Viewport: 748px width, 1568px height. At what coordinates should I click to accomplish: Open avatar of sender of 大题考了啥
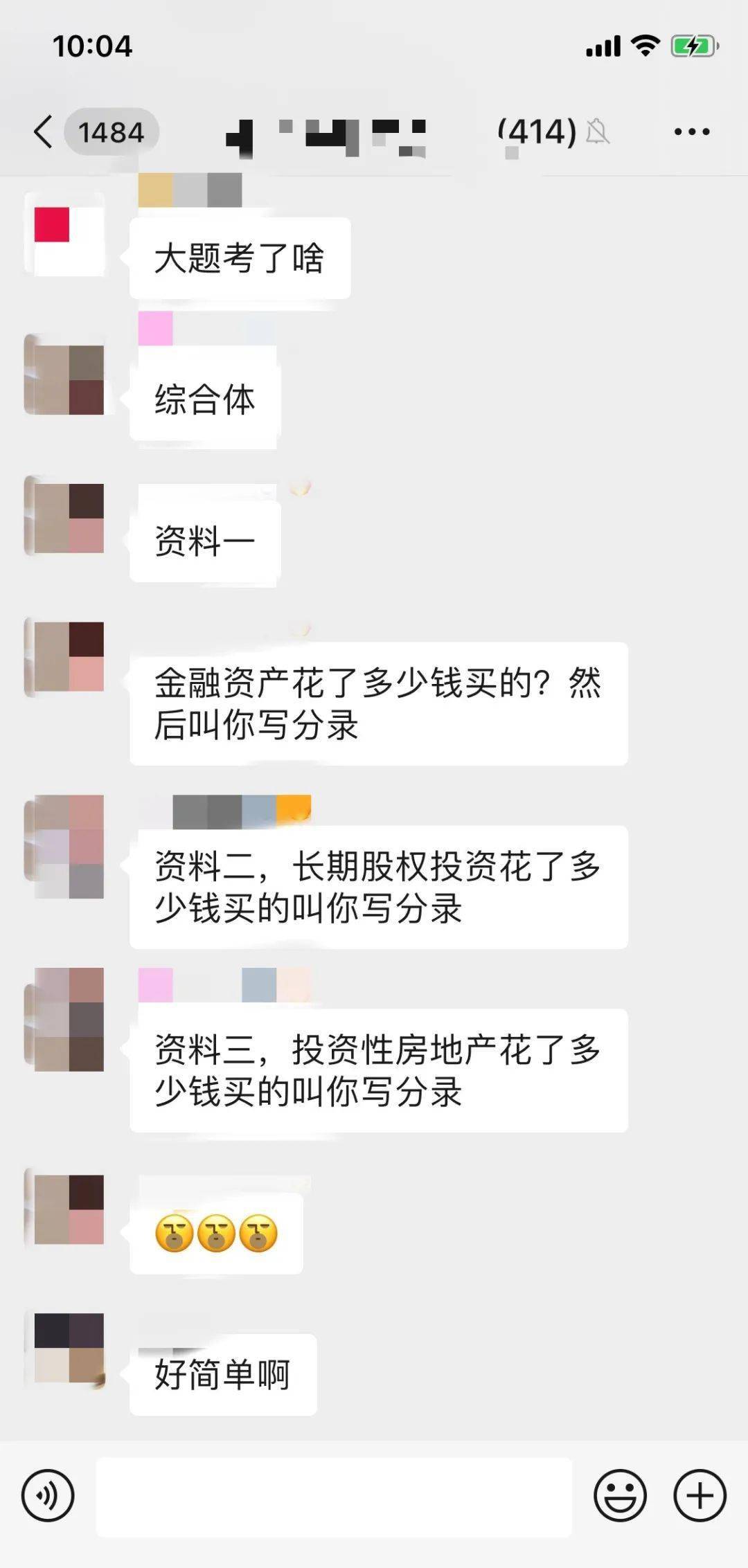64,235
